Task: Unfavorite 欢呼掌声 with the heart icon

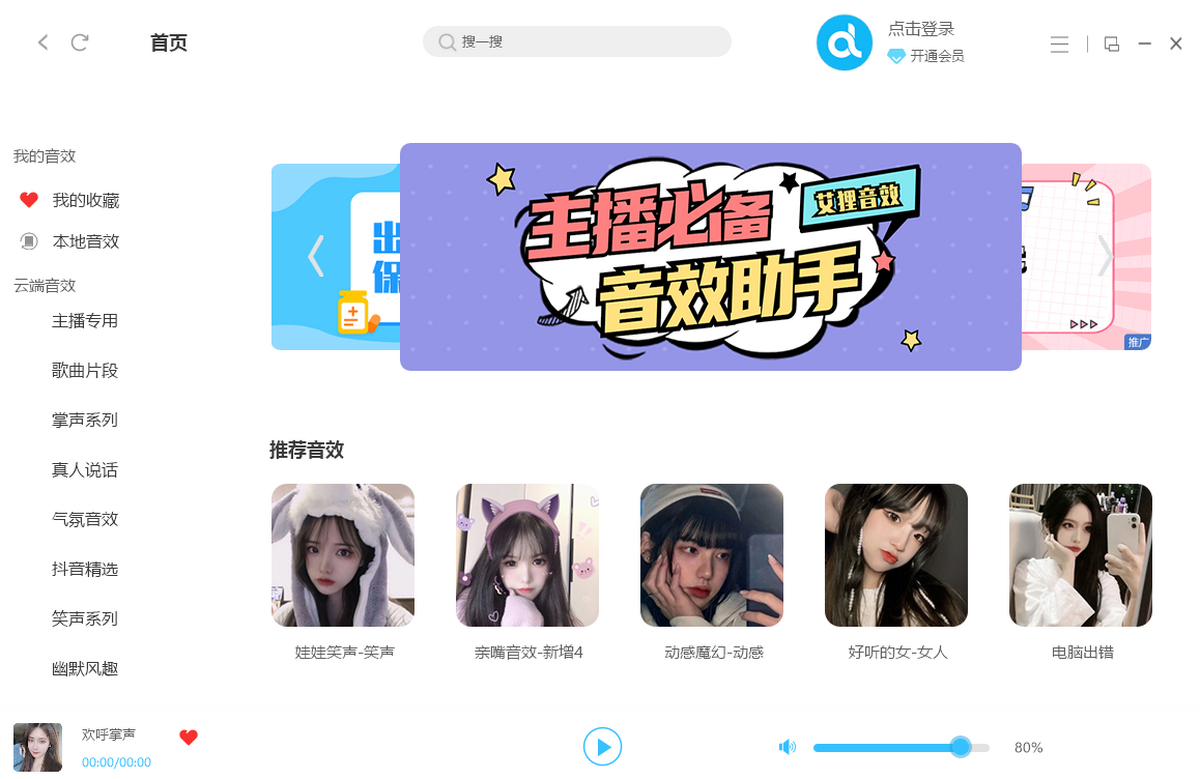Action: [188, 738]
